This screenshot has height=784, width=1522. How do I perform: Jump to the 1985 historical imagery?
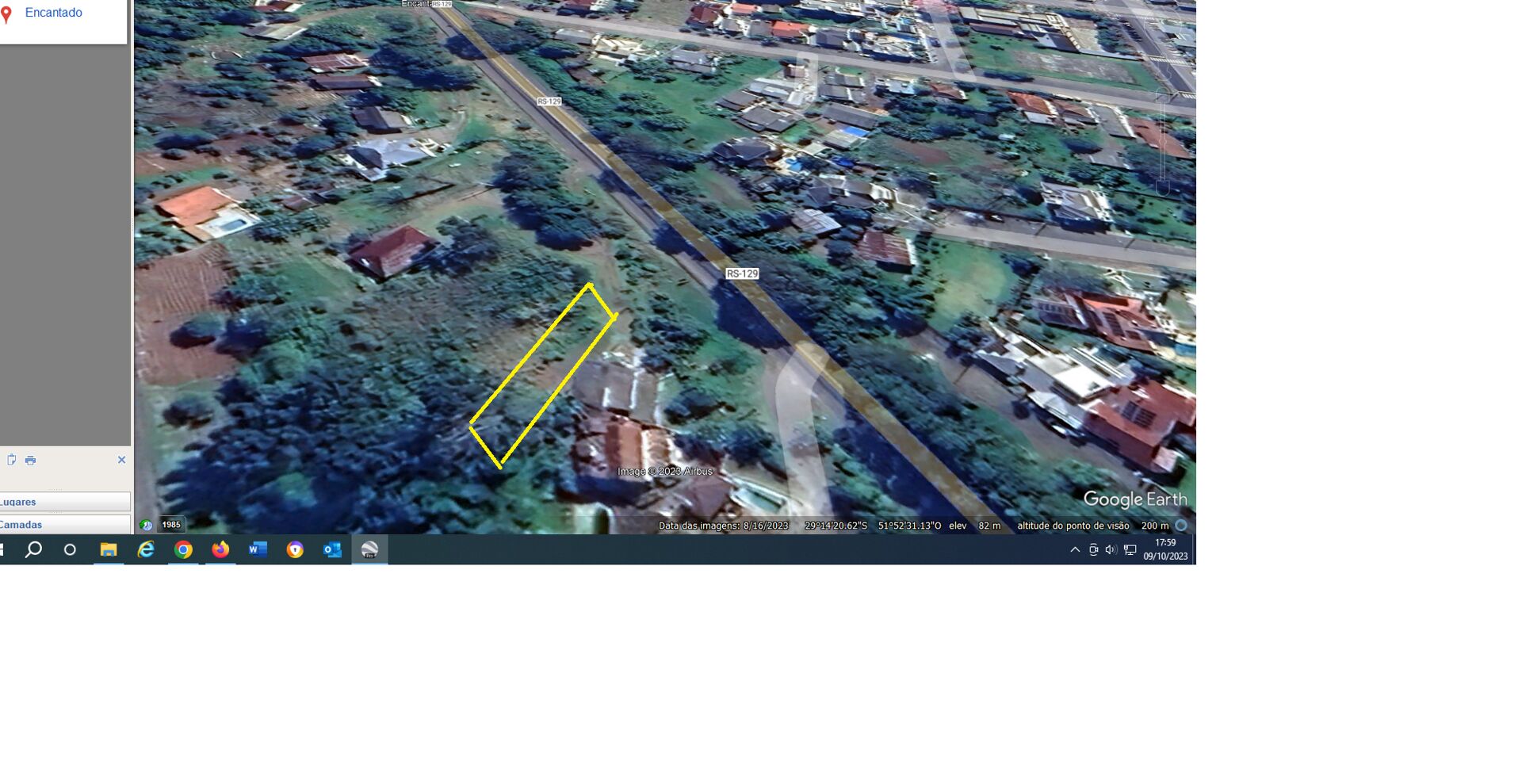(171, 525)
